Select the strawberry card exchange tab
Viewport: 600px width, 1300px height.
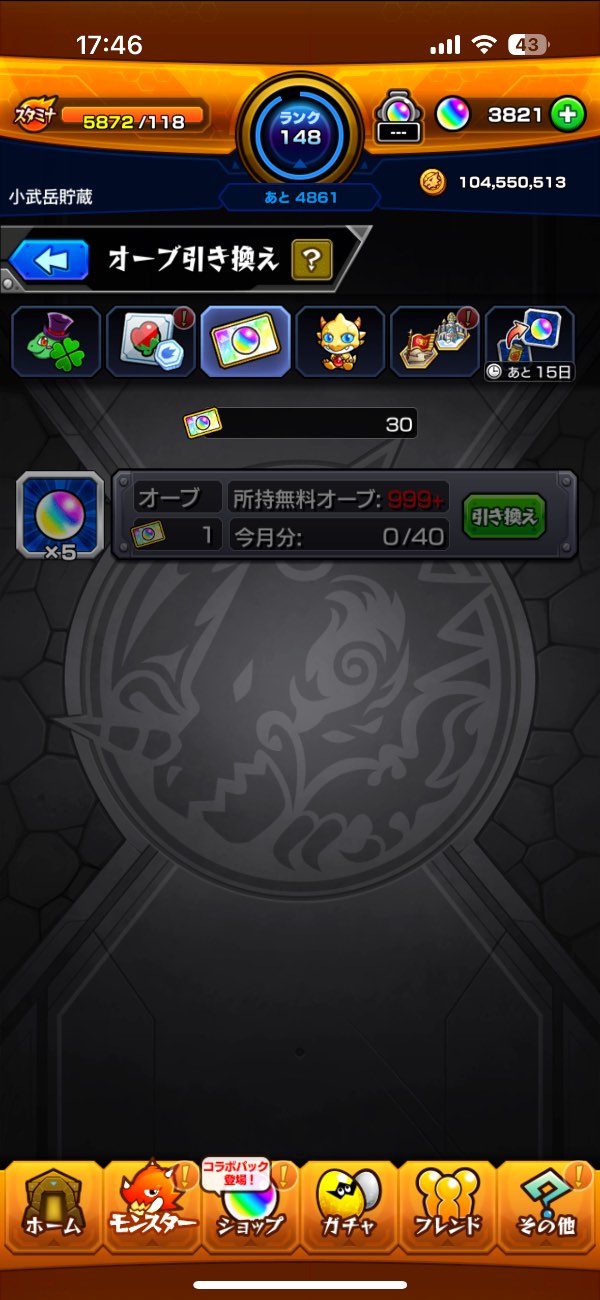[150, 342]
